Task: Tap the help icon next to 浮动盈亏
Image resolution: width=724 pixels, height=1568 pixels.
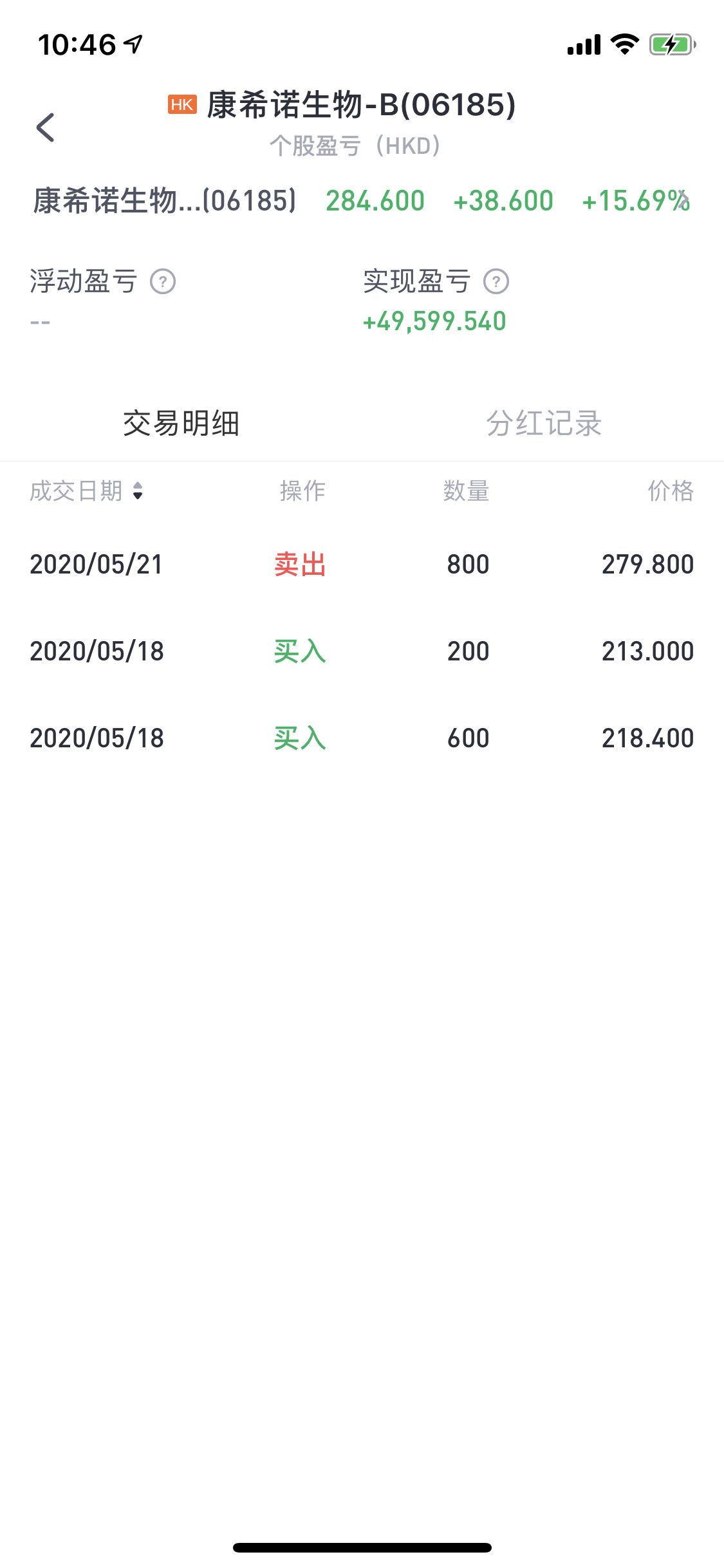Action: [163, 282]
